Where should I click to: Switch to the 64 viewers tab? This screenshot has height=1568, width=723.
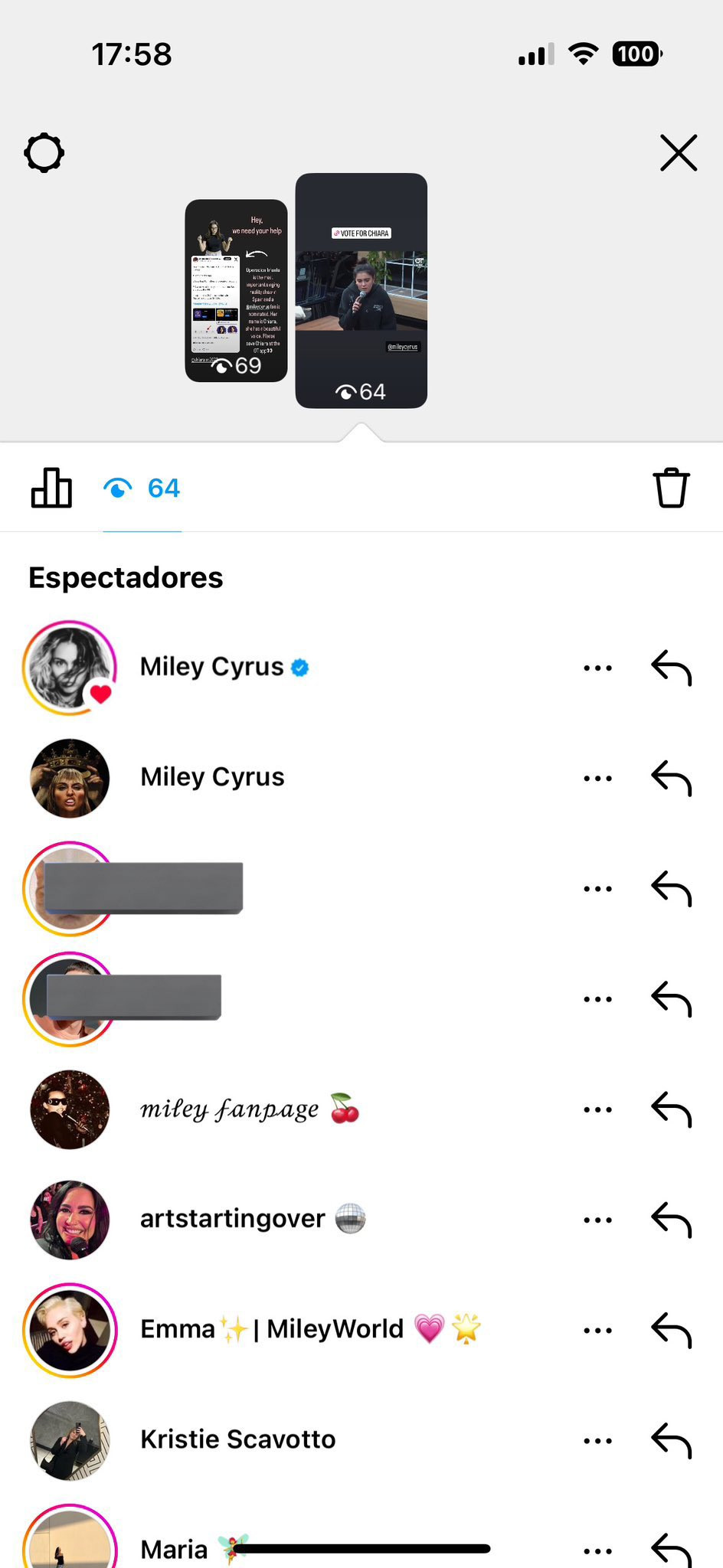142,488
